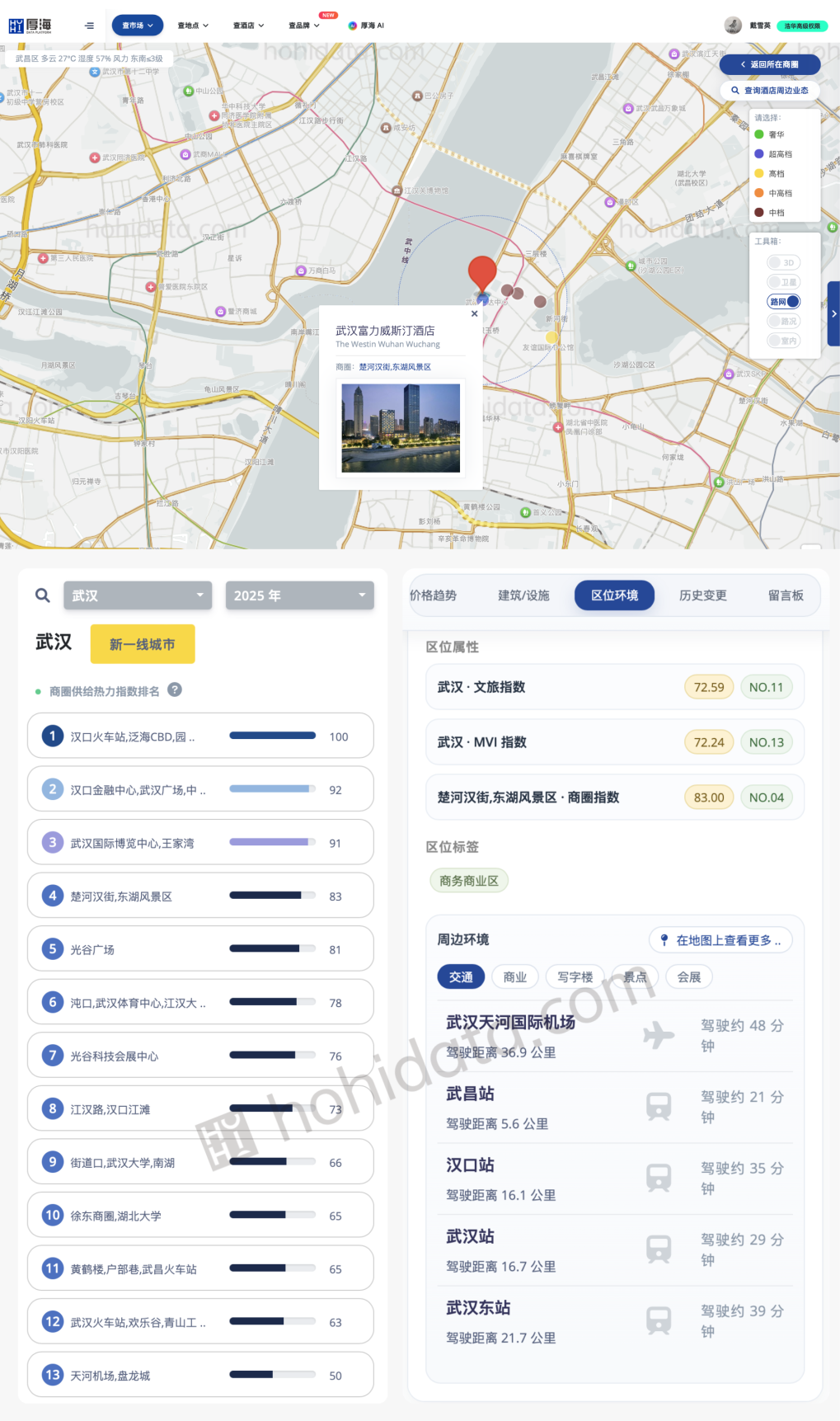Viewport: 840px width, 1421px height.
Task: Open city dropdown showing 武汉
Action: (138, 595)
